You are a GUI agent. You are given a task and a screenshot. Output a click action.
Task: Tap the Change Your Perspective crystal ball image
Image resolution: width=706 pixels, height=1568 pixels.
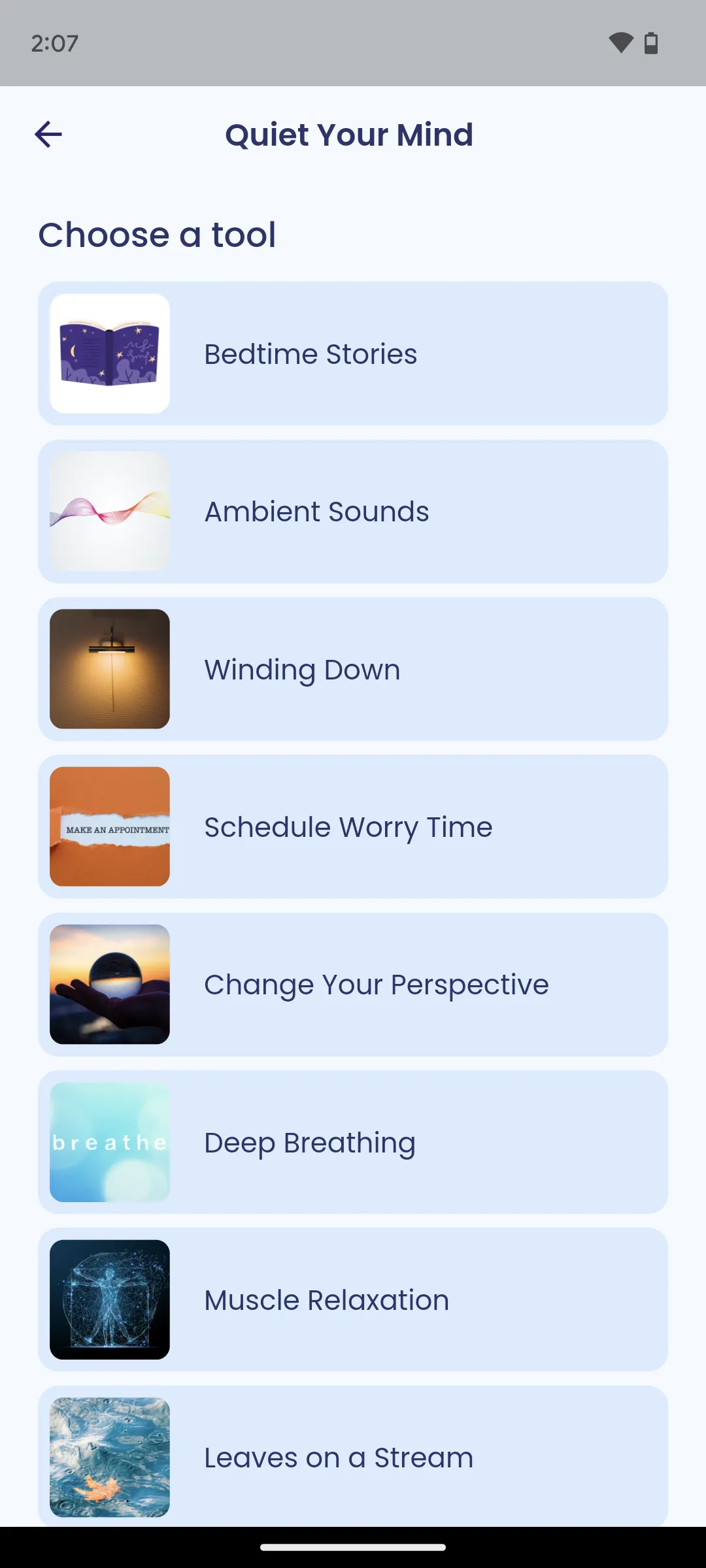pyautogui.click(x=109, y=984)
